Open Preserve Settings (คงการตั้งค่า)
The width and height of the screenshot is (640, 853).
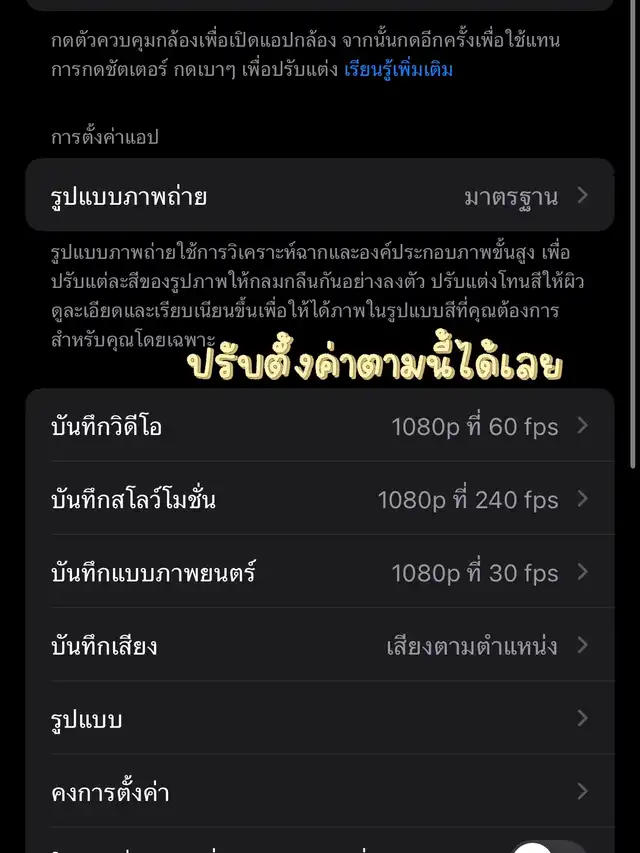319,793
